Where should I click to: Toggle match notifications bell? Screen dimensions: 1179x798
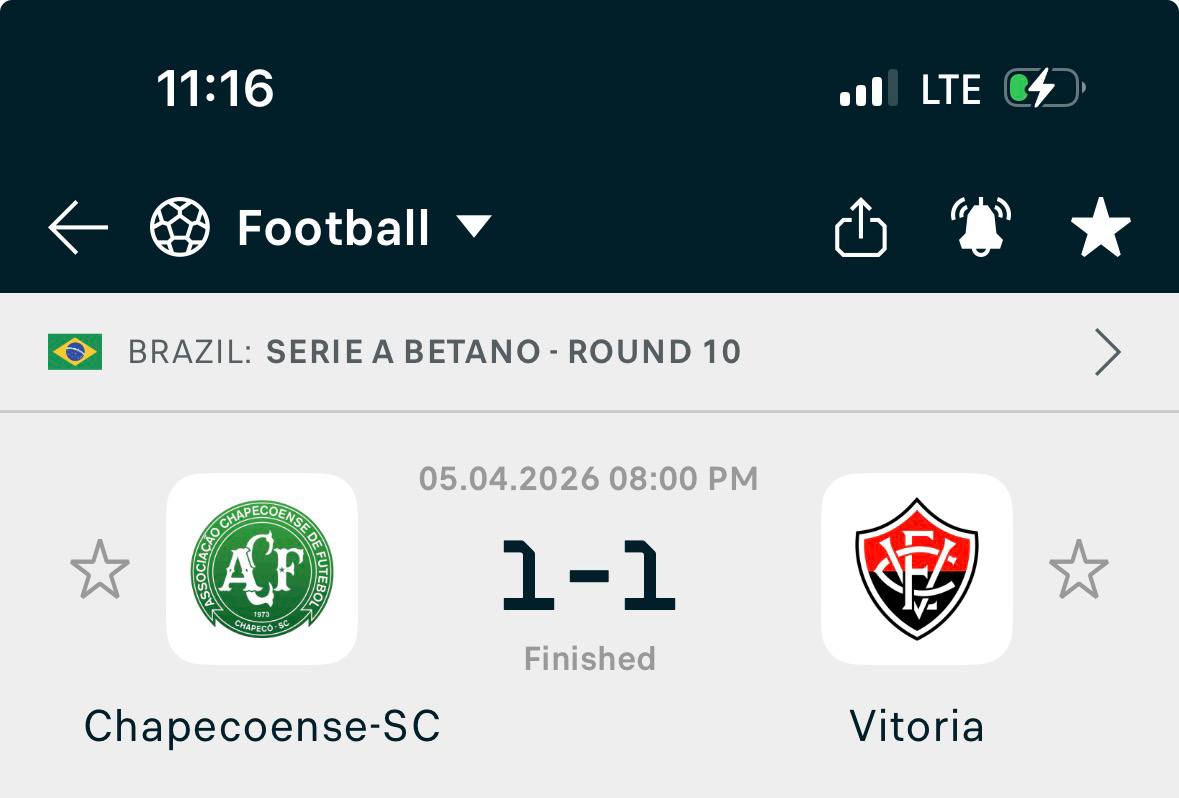click(979, 227)
